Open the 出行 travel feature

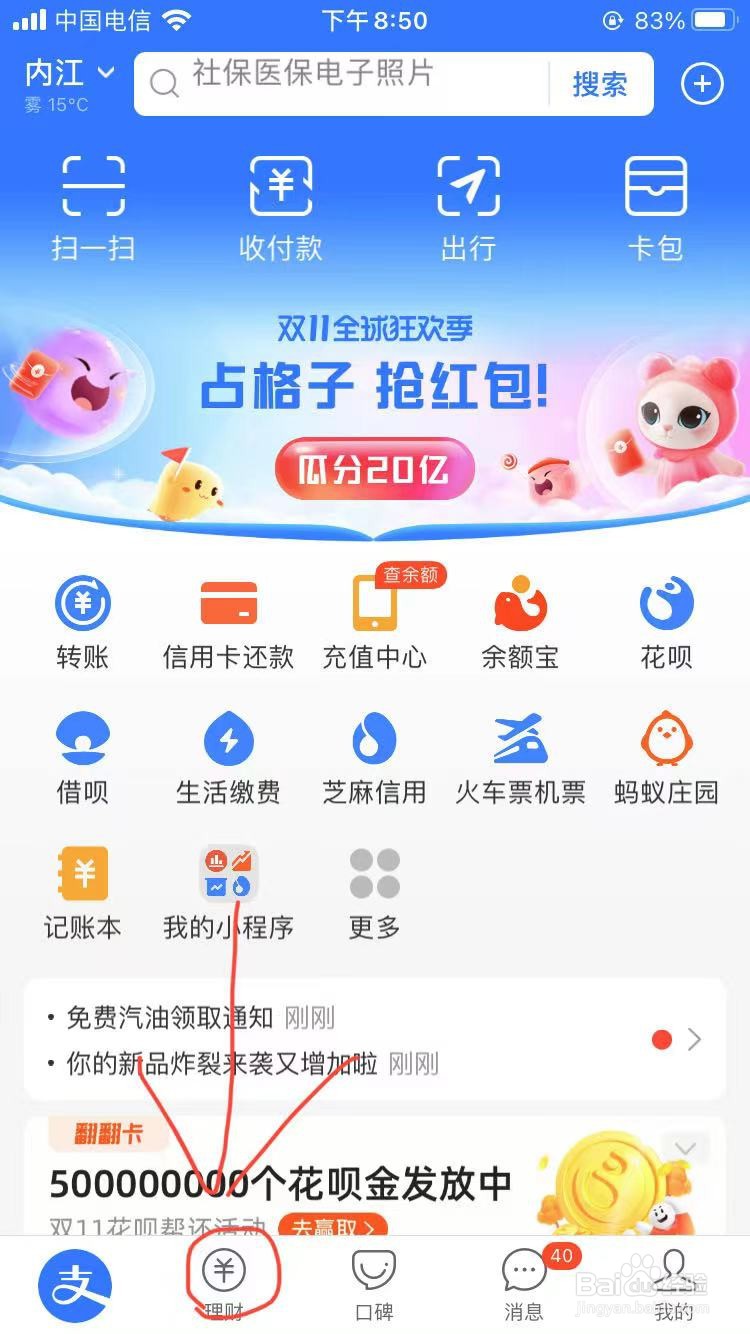tap(468, 205)
